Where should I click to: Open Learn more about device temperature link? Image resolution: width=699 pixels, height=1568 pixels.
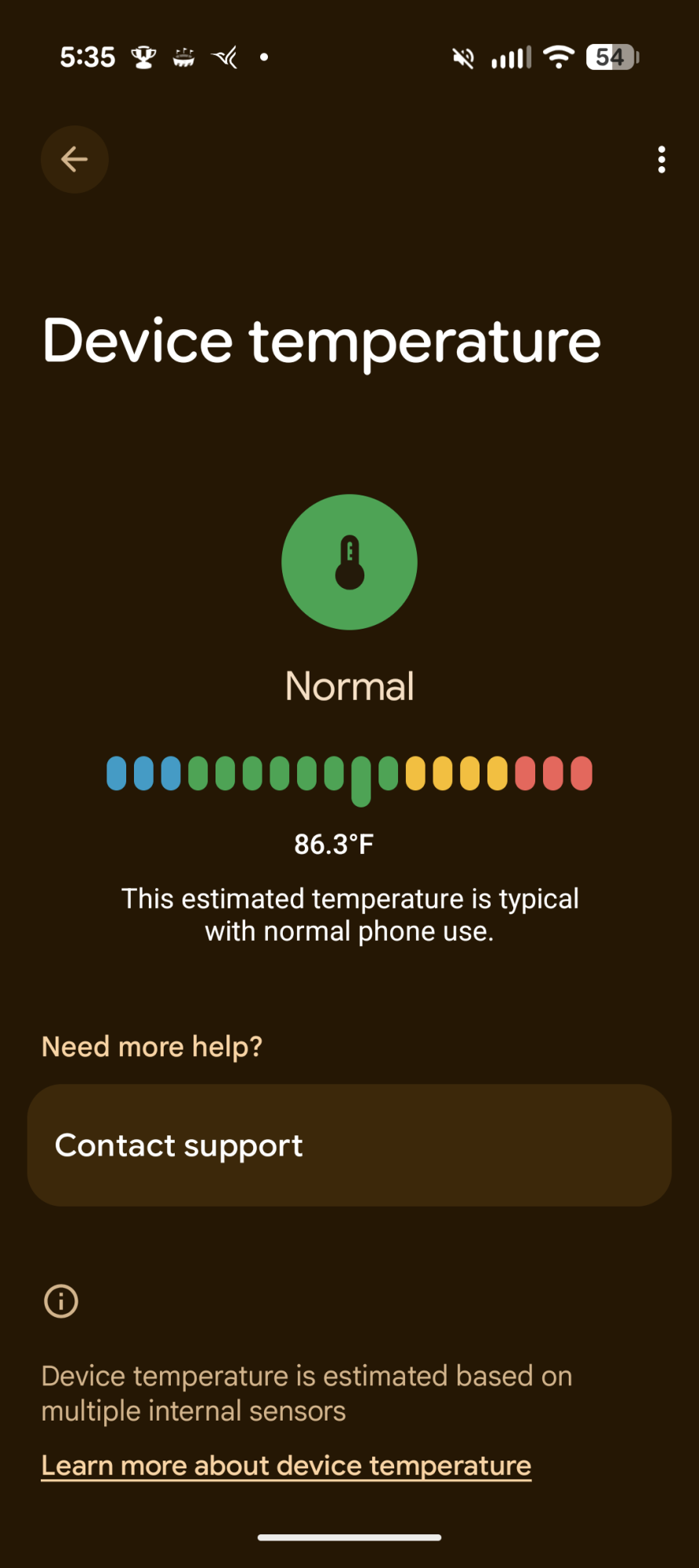pos(286,1465)
